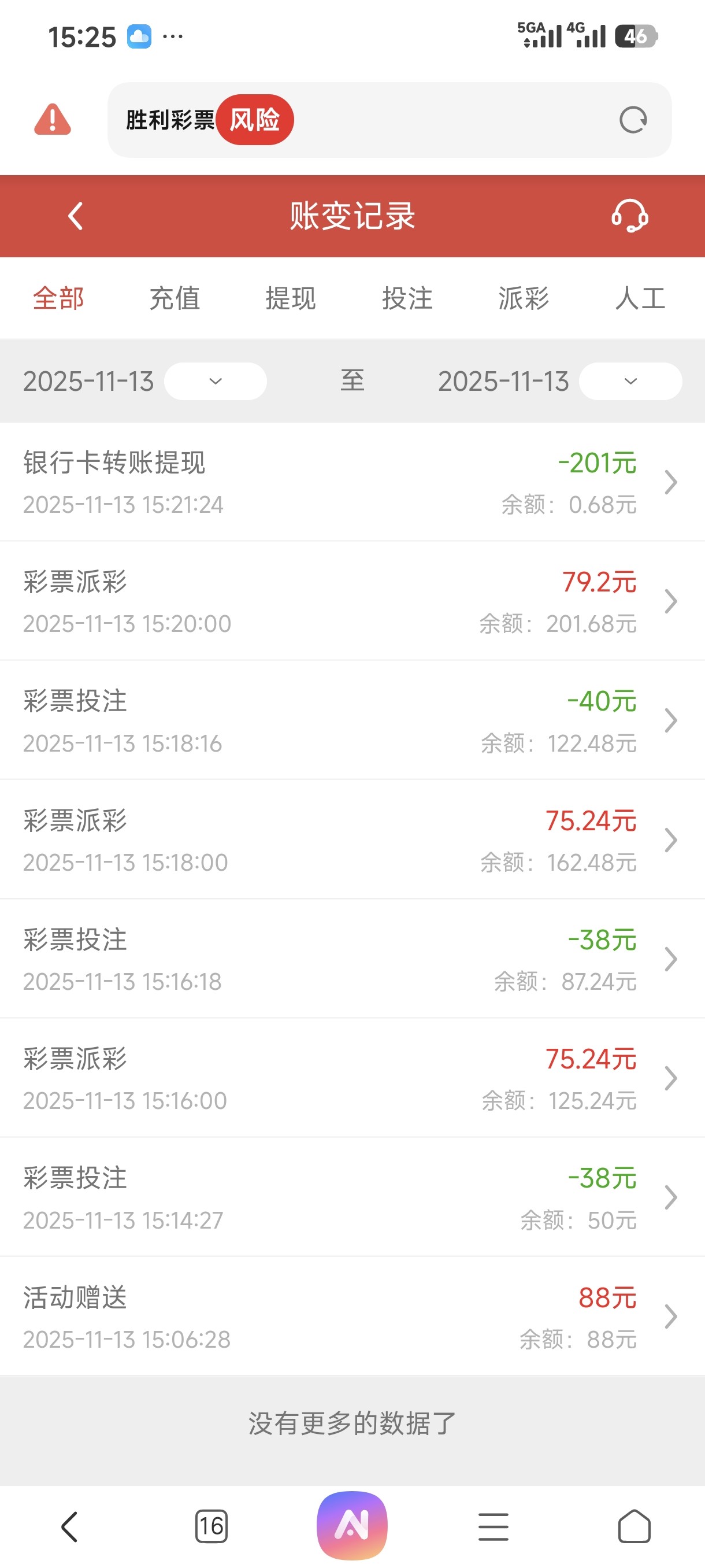Open 彩票投注 record at 15:16:18

(352, 959)
